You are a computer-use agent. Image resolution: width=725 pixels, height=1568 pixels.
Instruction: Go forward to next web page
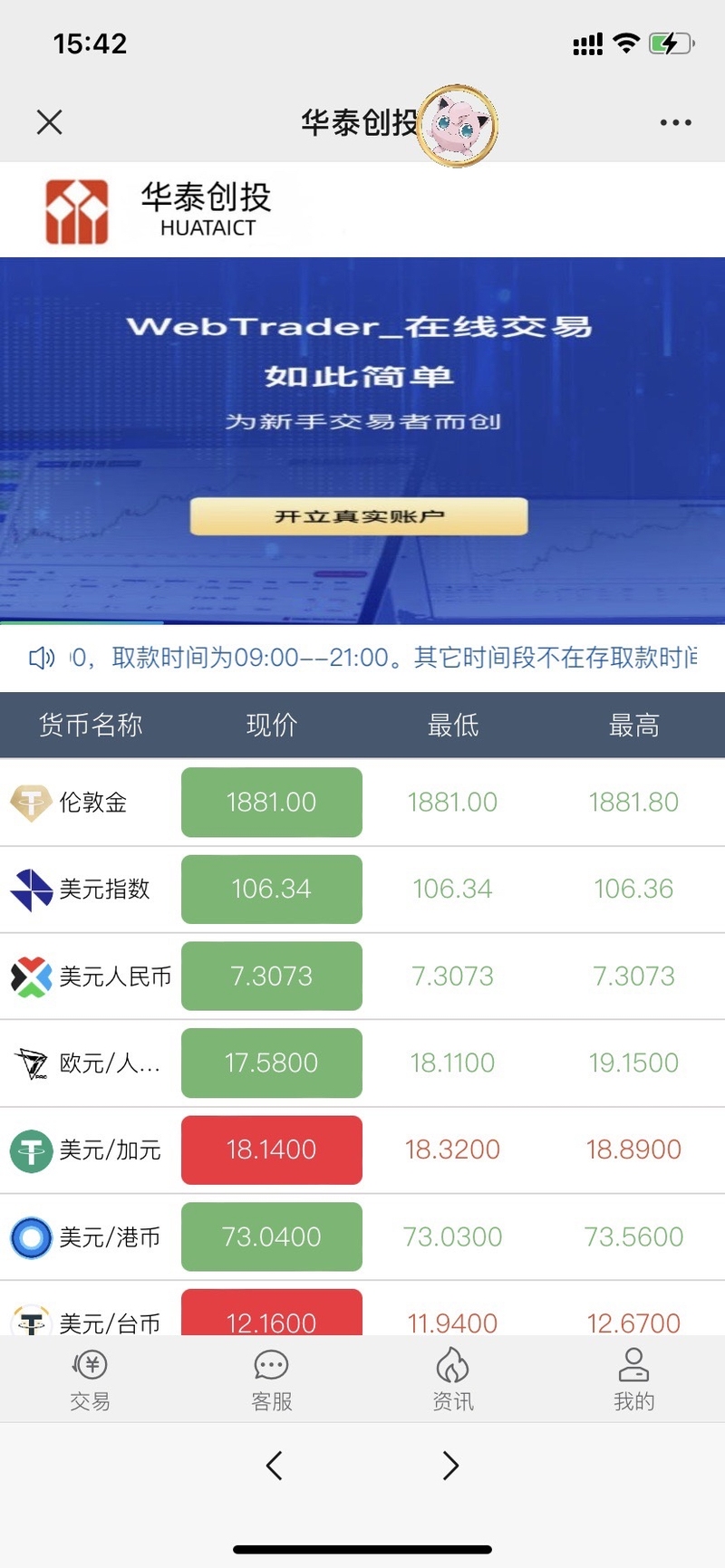(x=450, y=1465)
